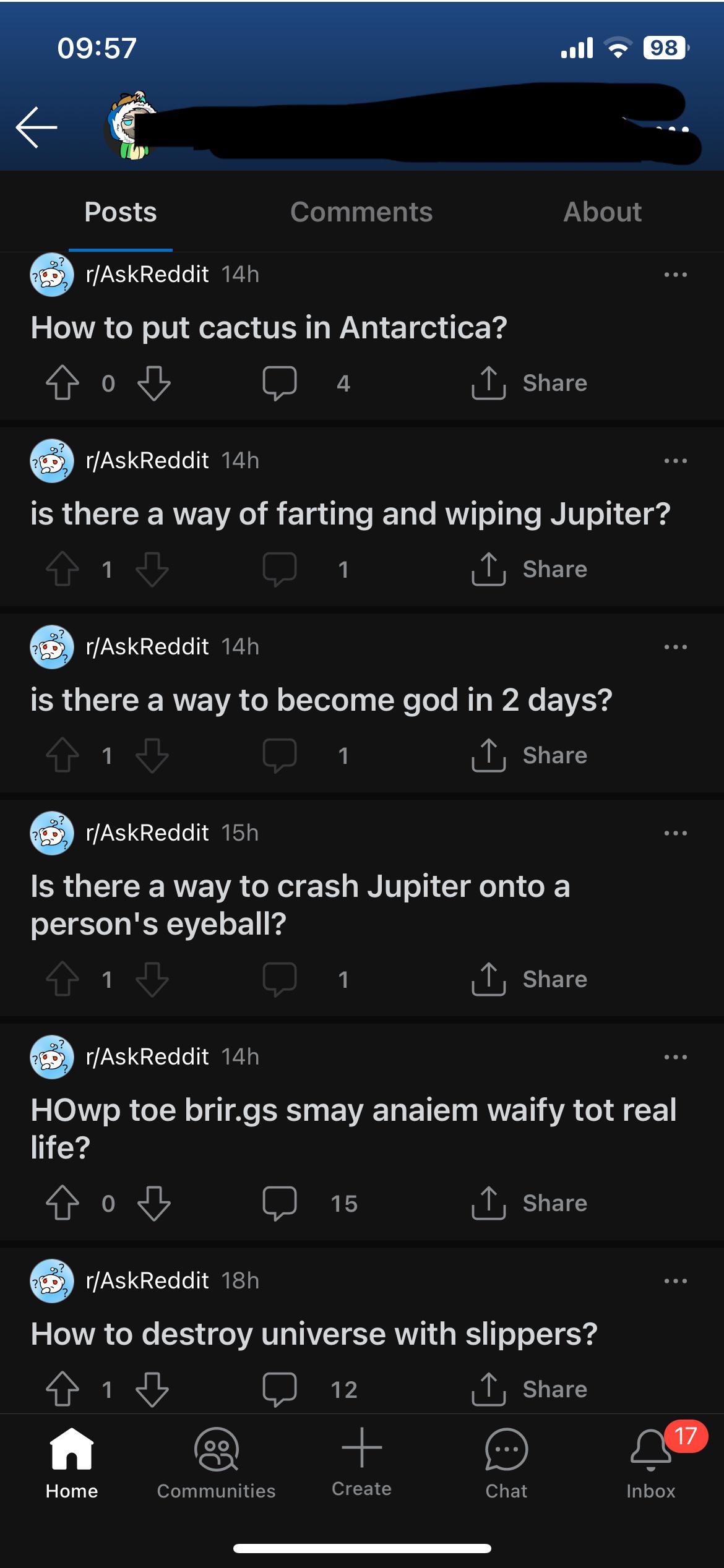Open comments on "become god in 2 days" post
724x1568 pixels.
[280, 755]
